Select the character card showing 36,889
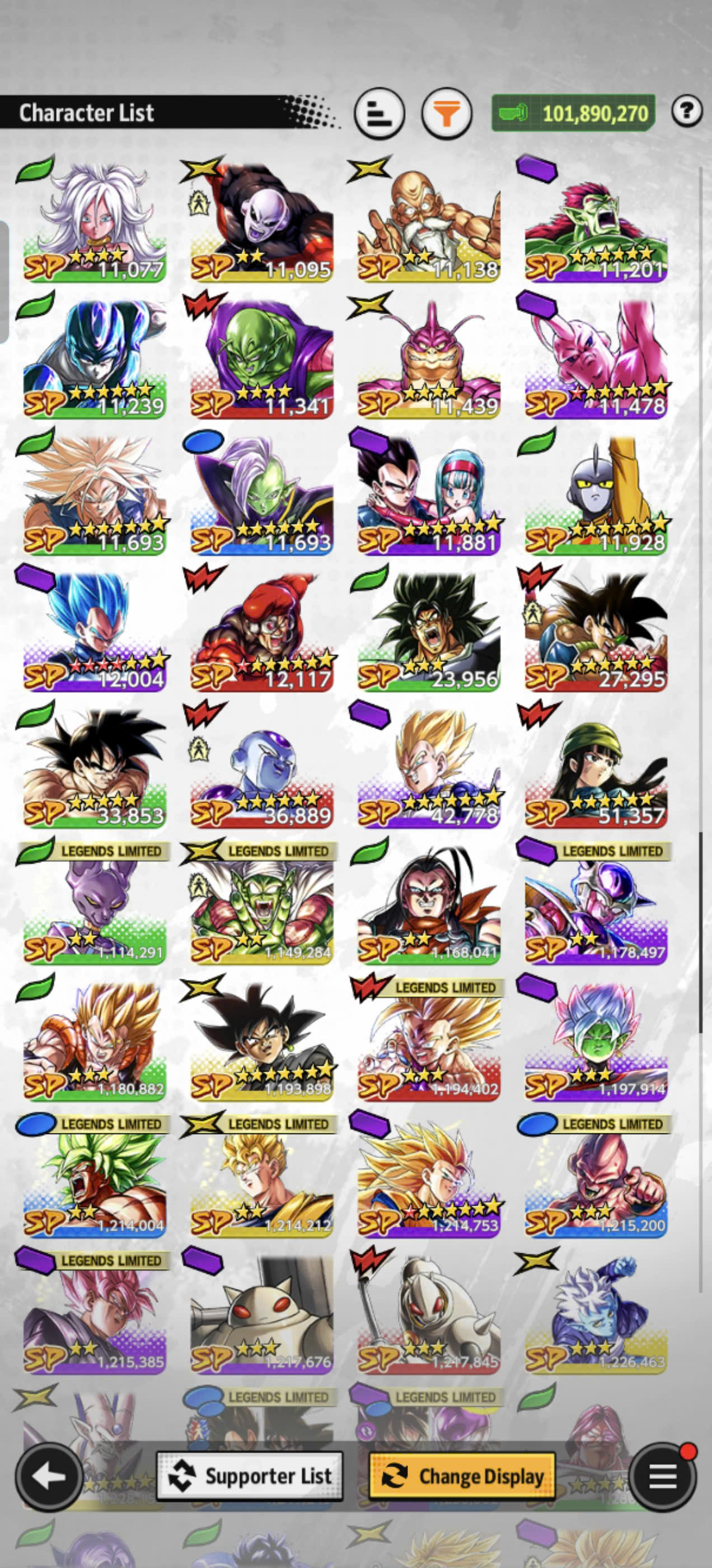The height and width of the screenshot is (1568, 712). click(x=261, y=767)
